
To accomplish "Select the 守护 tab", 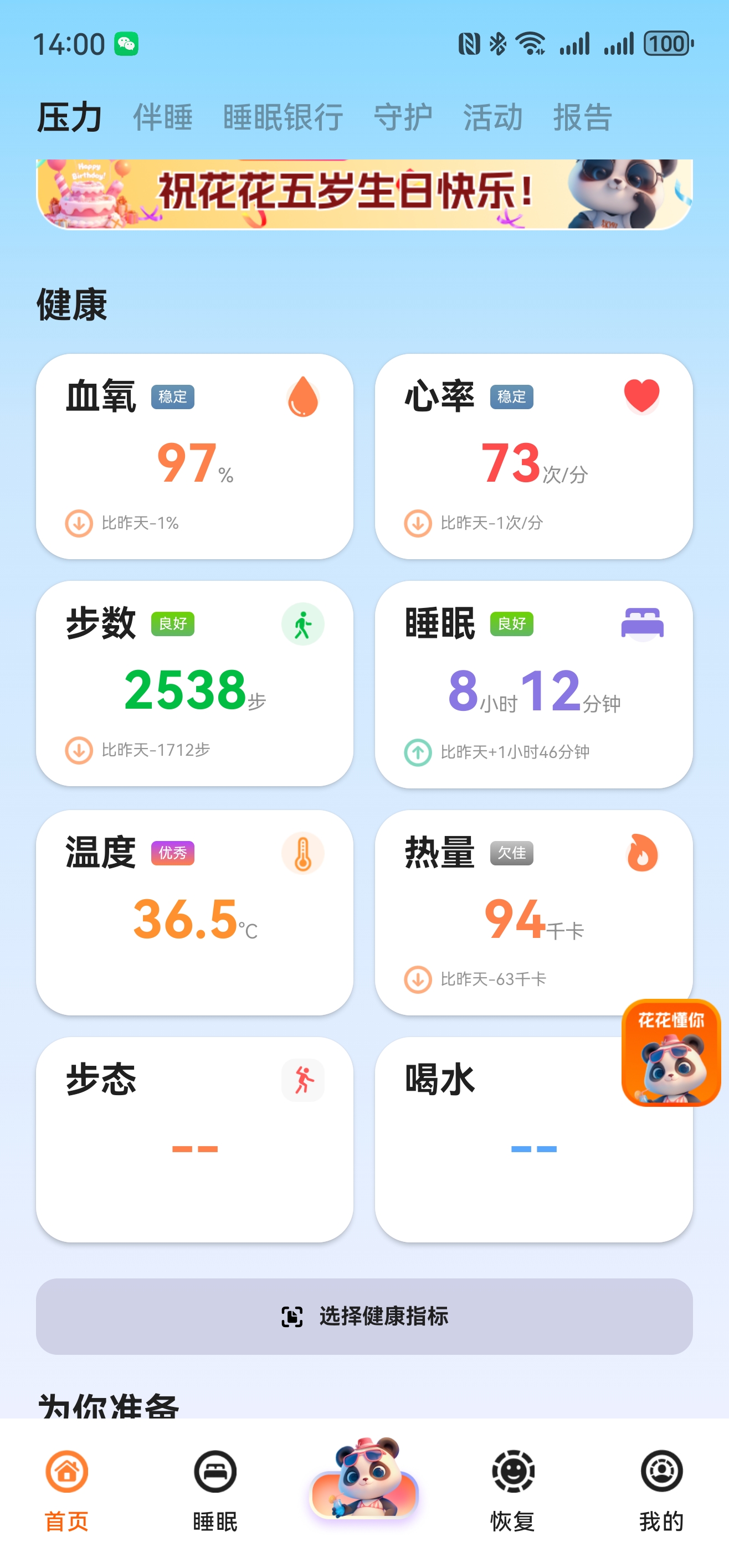I will tap(403, 117).
